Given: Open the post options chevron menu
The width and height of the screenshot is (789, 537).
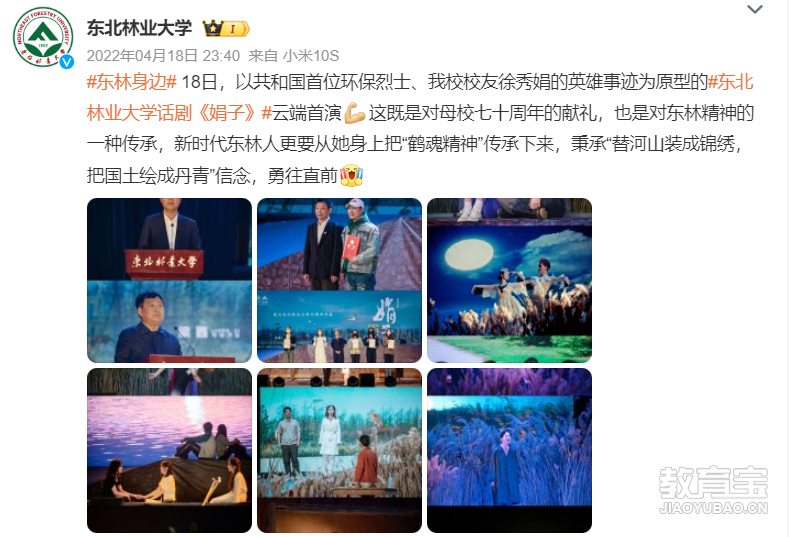Looking at the screenshot, I should pos(756,11).
